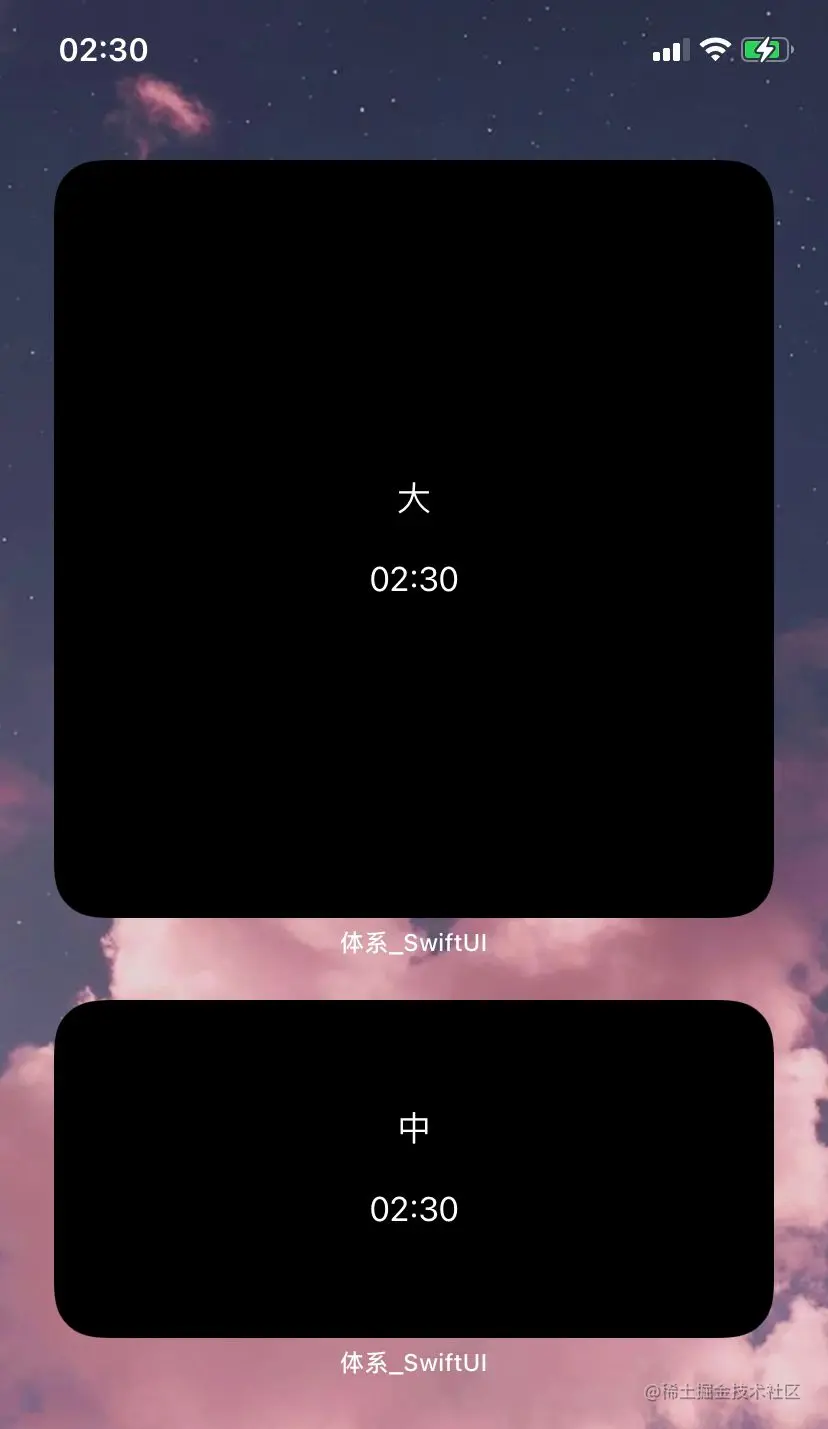This screenshot has width=828, height=1429.
Task: Open the large widget labeled 大
Action: [x=413, y=538]
